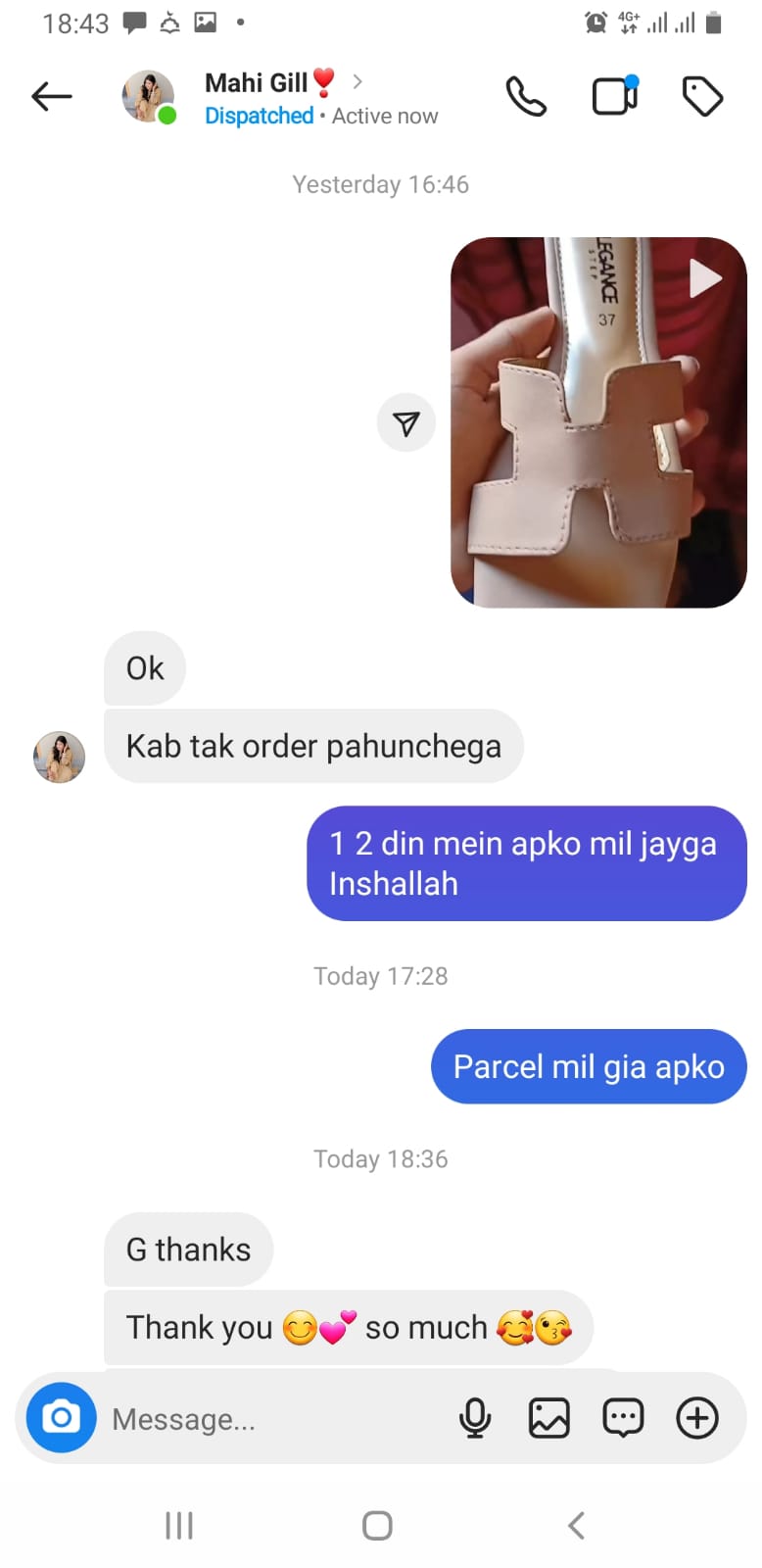Start a voice call with Mahi Gill

click(x=525, y=96)
